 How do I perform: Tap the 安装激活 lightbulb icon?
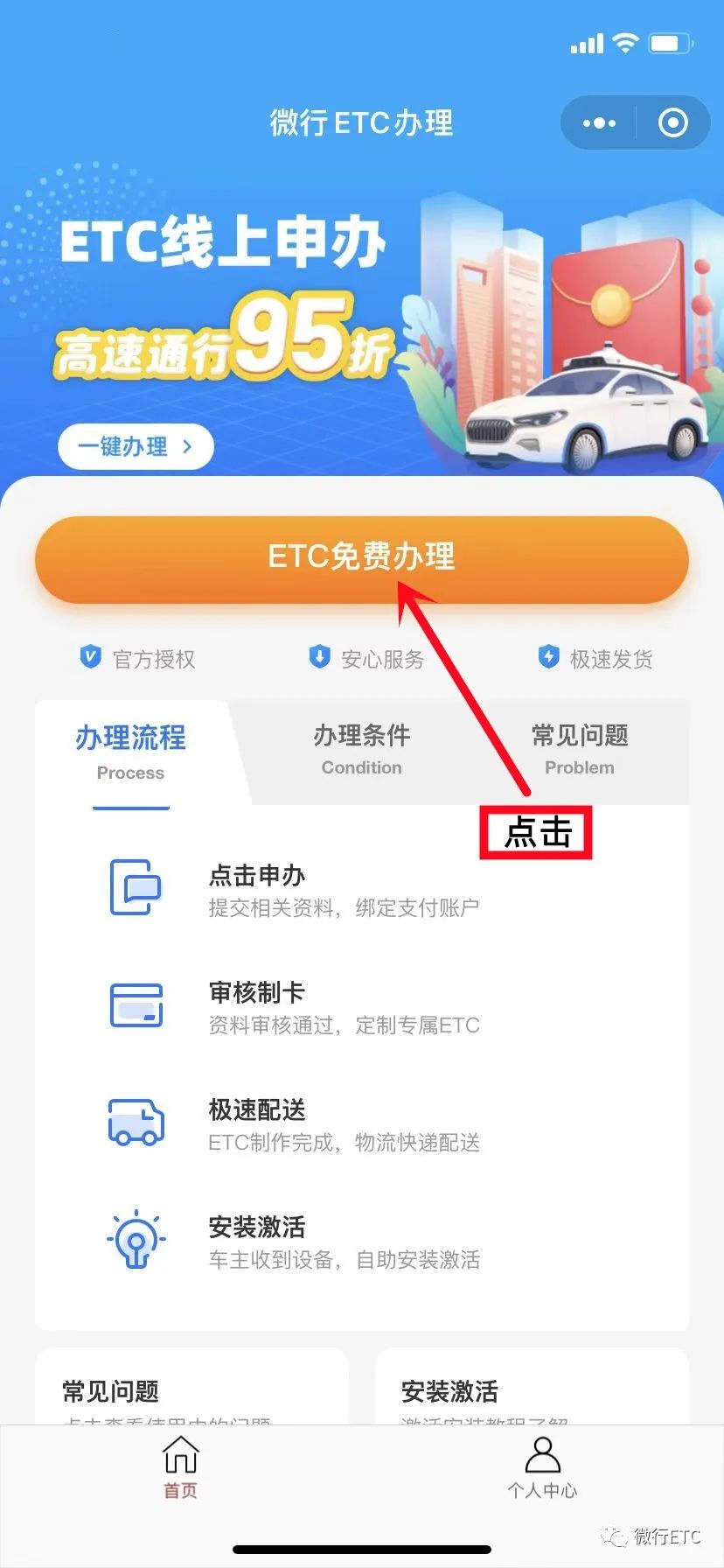(136, 1239)
